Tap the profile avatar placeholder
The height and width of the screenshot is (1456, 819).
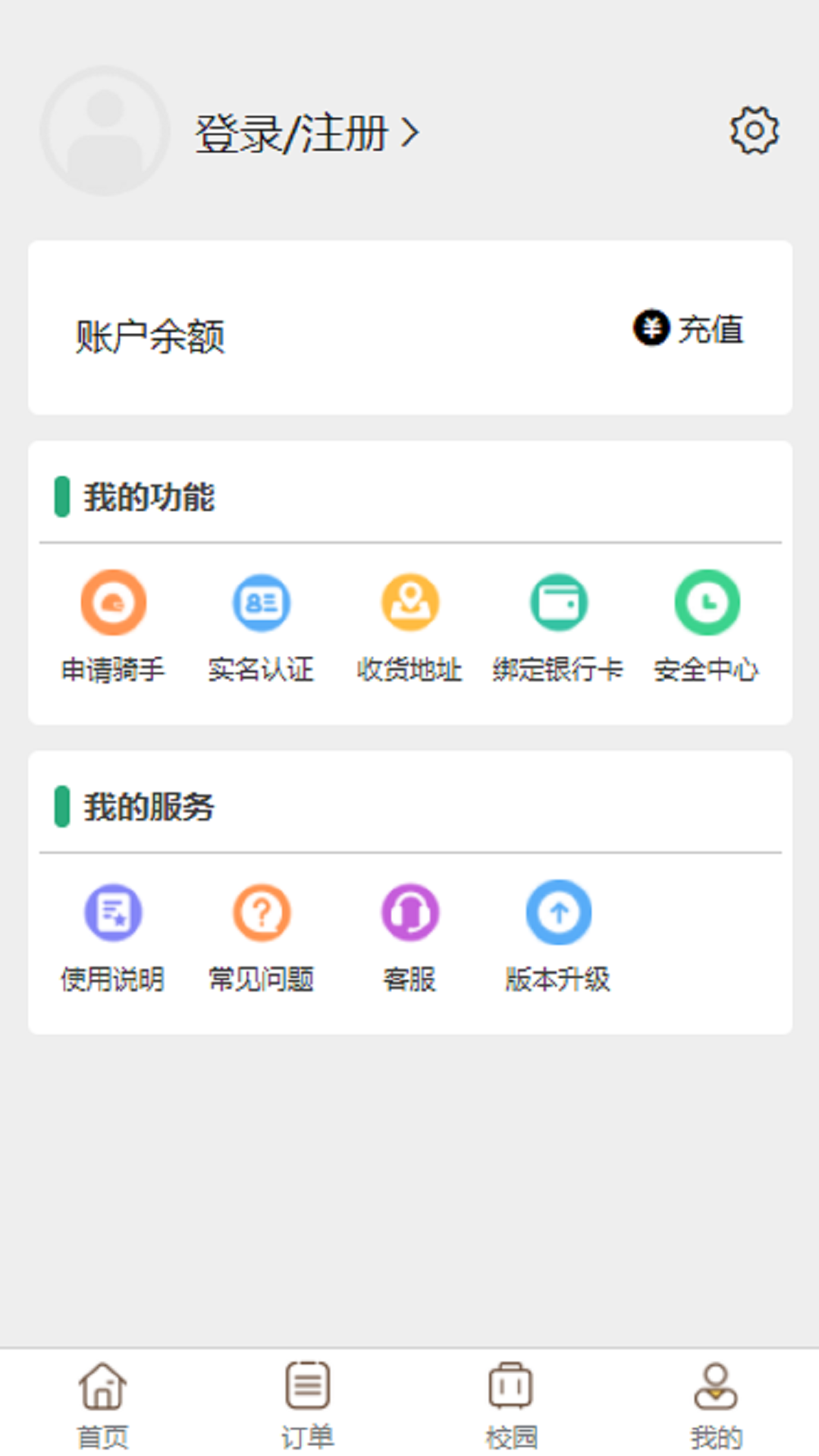106,130
